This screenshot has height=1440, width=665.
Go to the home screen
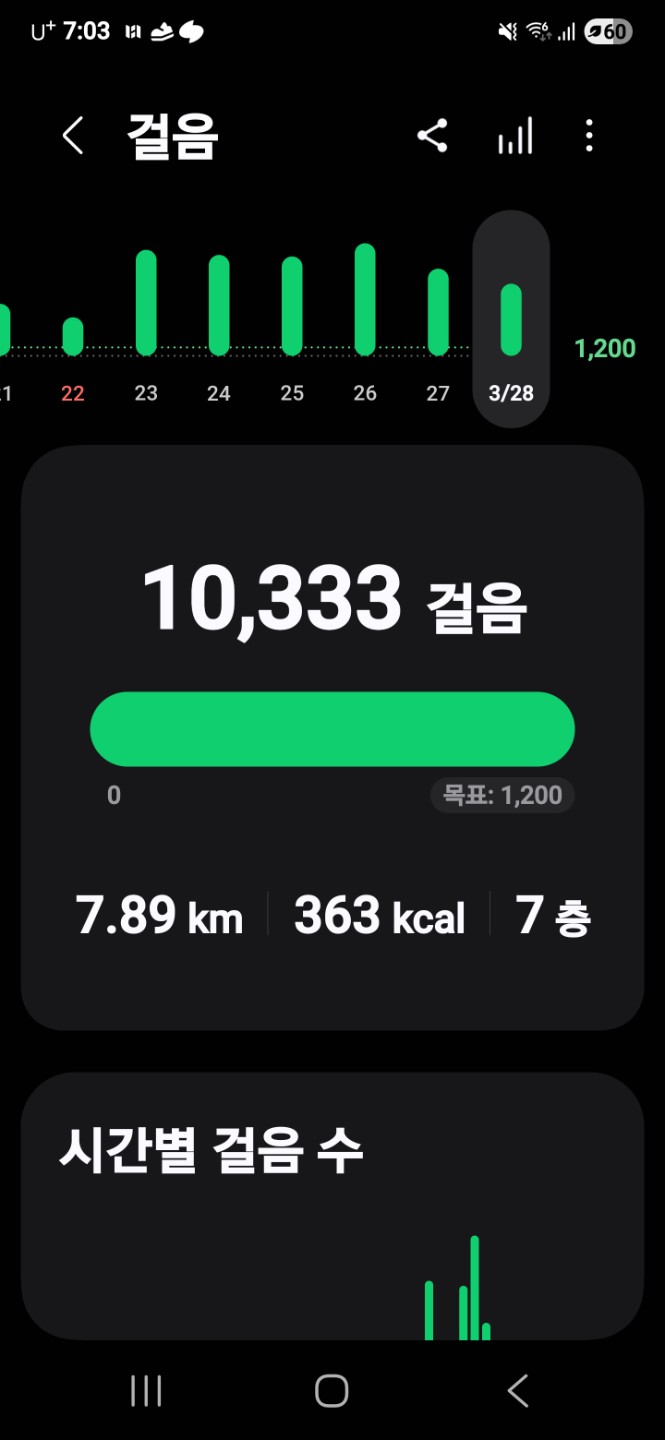[x=331, y=1391]
